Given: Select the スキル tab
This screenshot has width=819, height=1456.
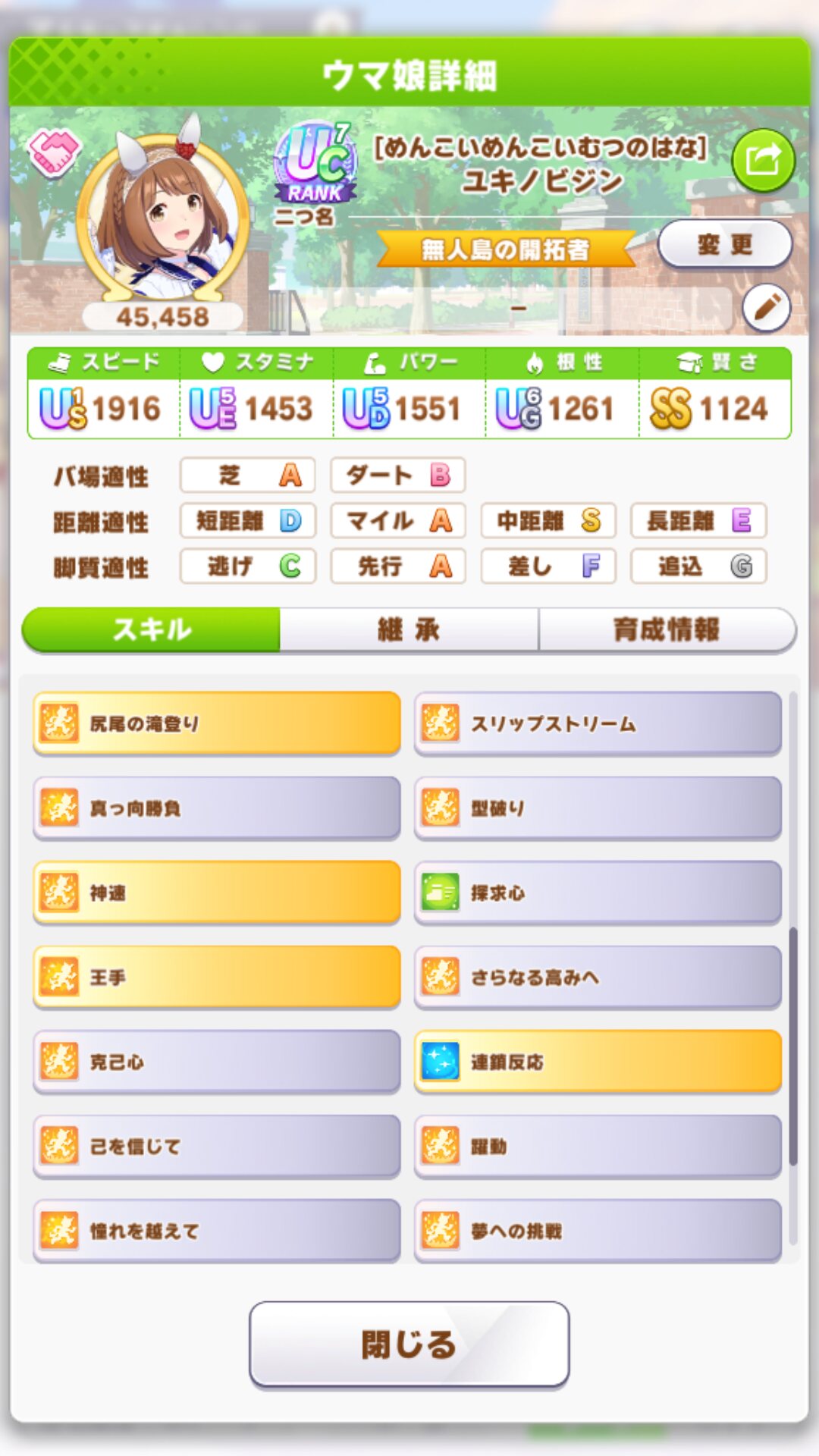Looking at the screenshot, I should (x=152, y=629).
